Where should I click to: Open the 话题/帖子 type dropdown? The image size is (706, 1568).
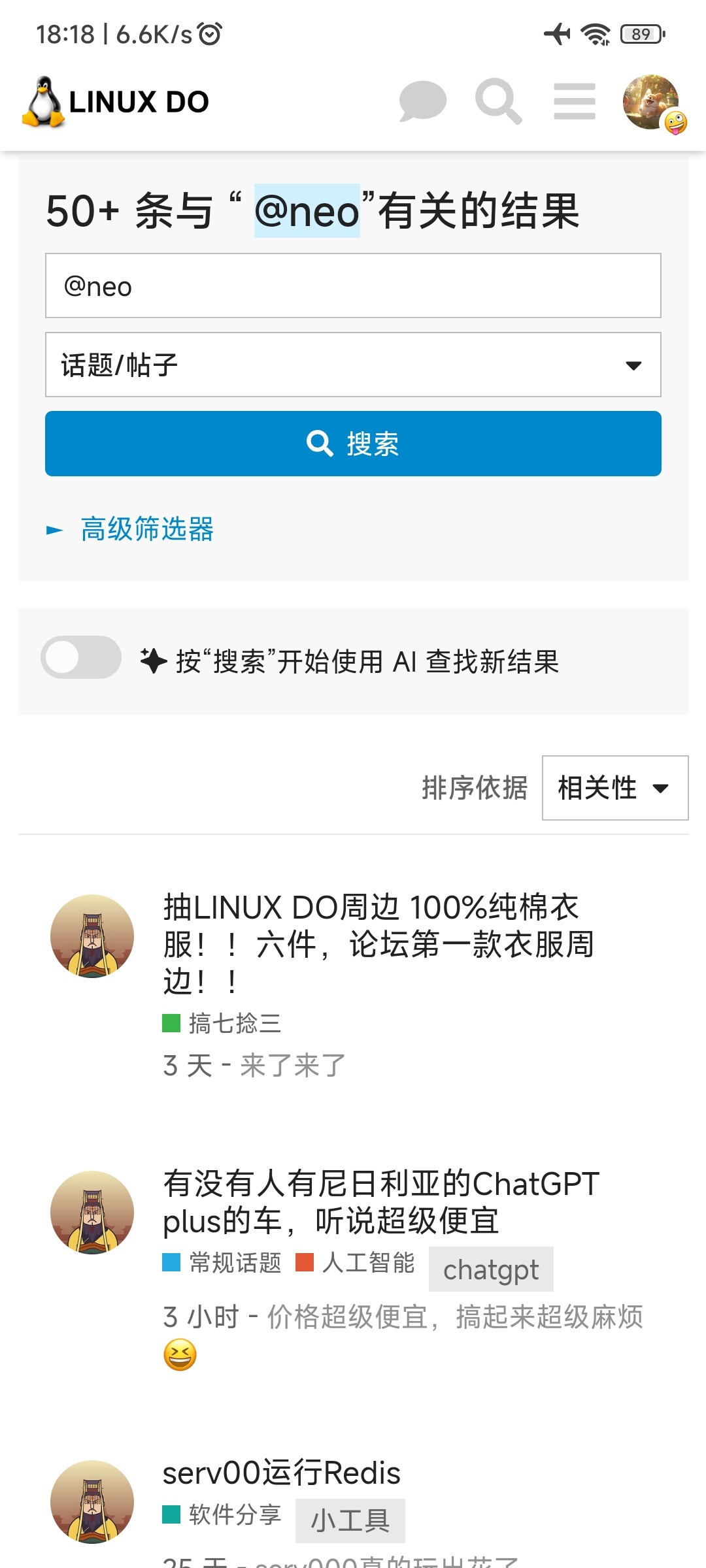353,365
